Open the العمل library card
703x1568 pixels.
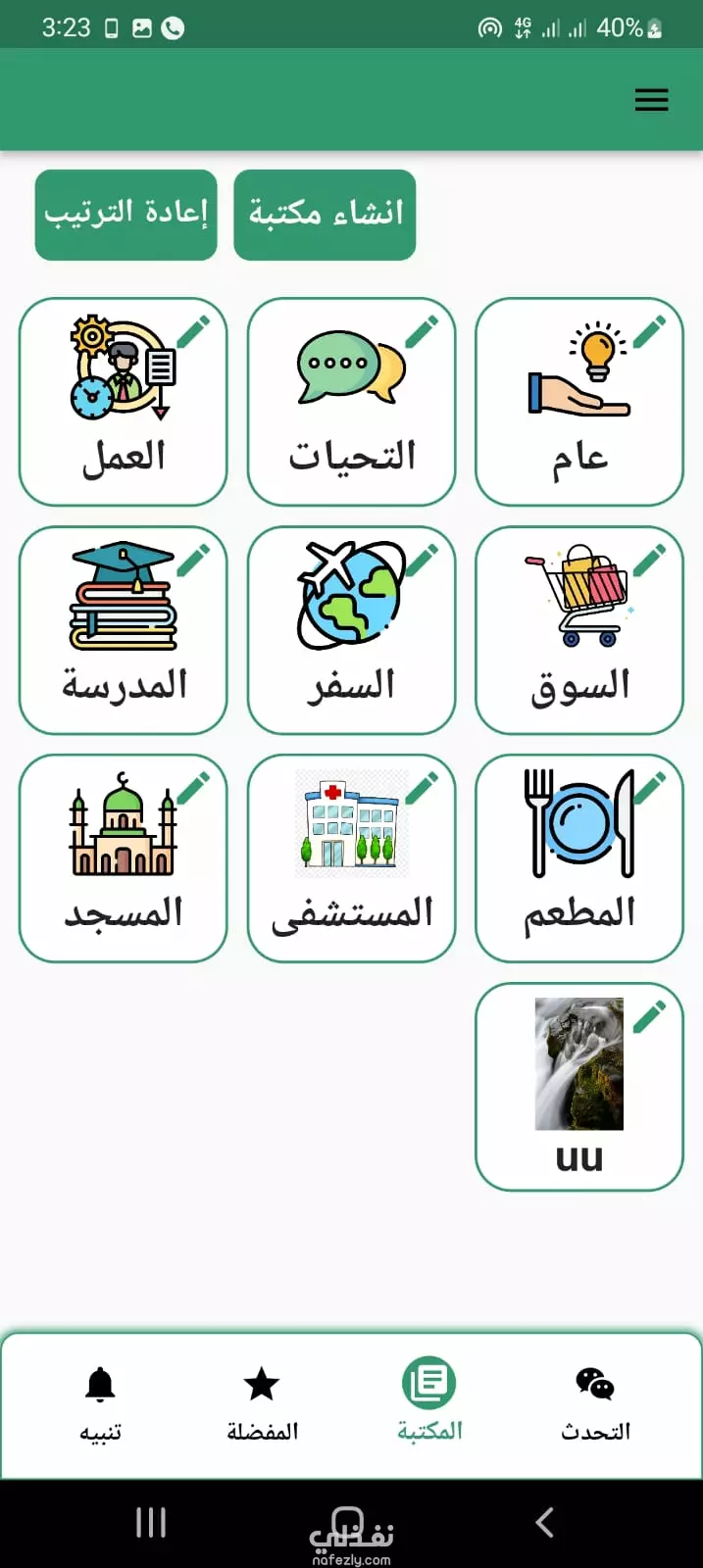coord(123,402)
